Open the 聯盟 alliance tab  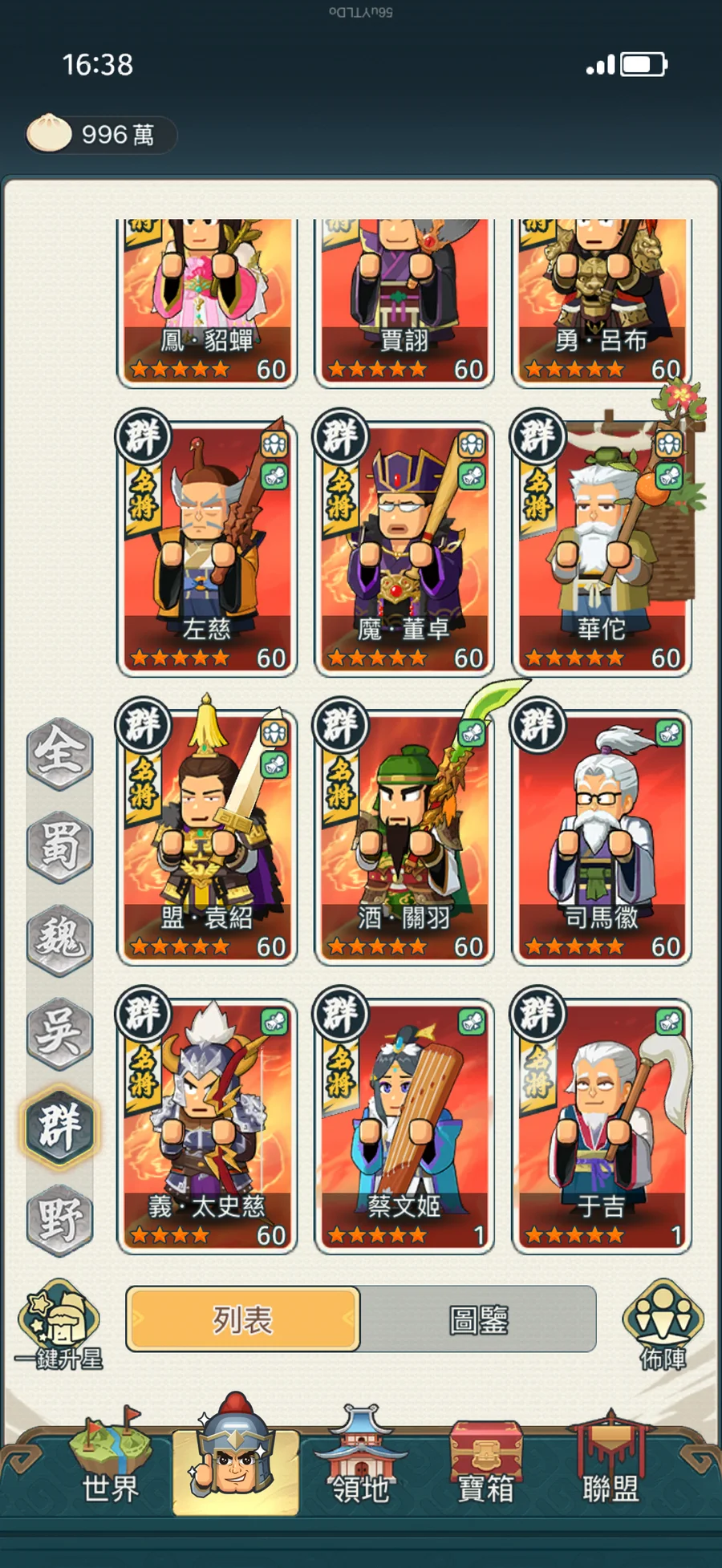coord(610,1468)
